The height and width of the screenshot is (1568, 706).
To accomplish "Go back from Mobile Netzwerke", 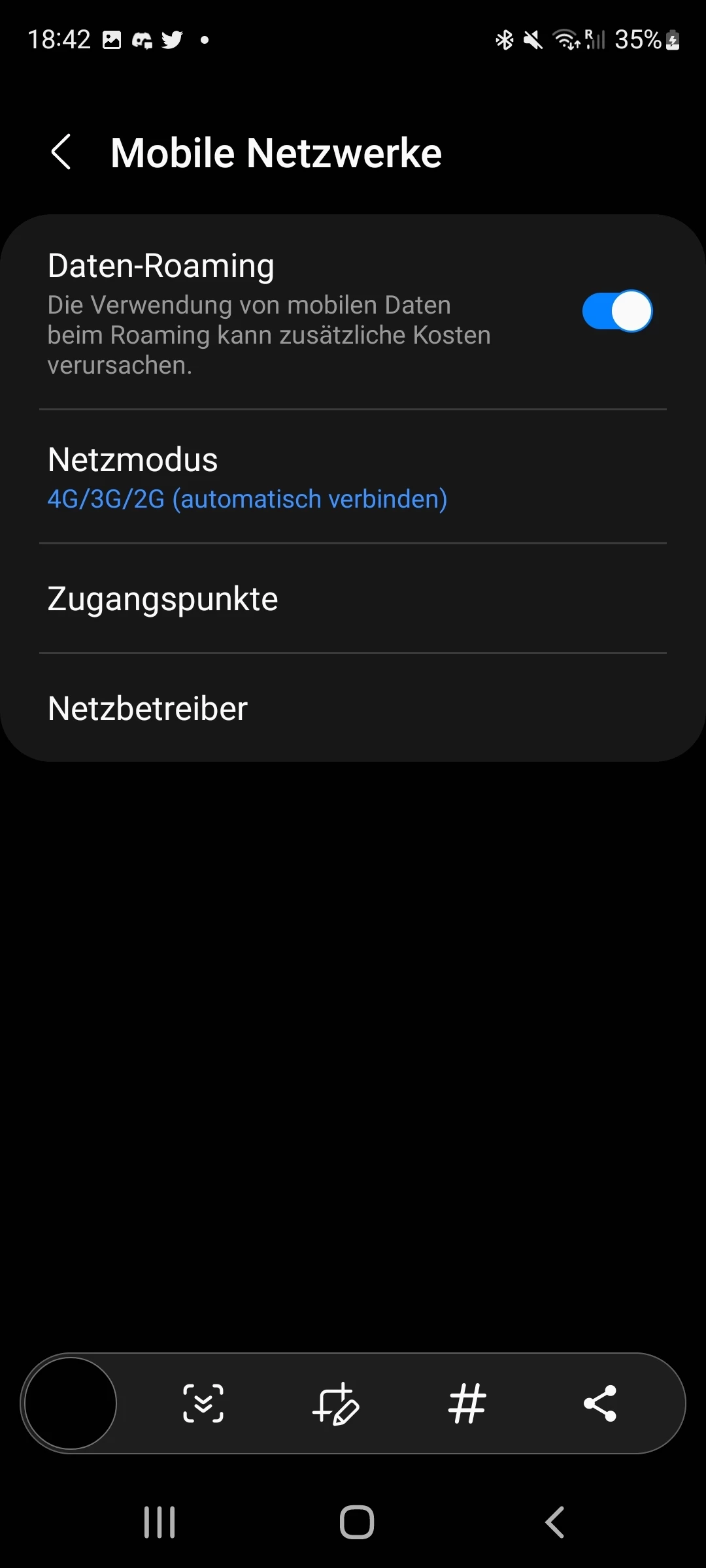I will coord(61,152).
